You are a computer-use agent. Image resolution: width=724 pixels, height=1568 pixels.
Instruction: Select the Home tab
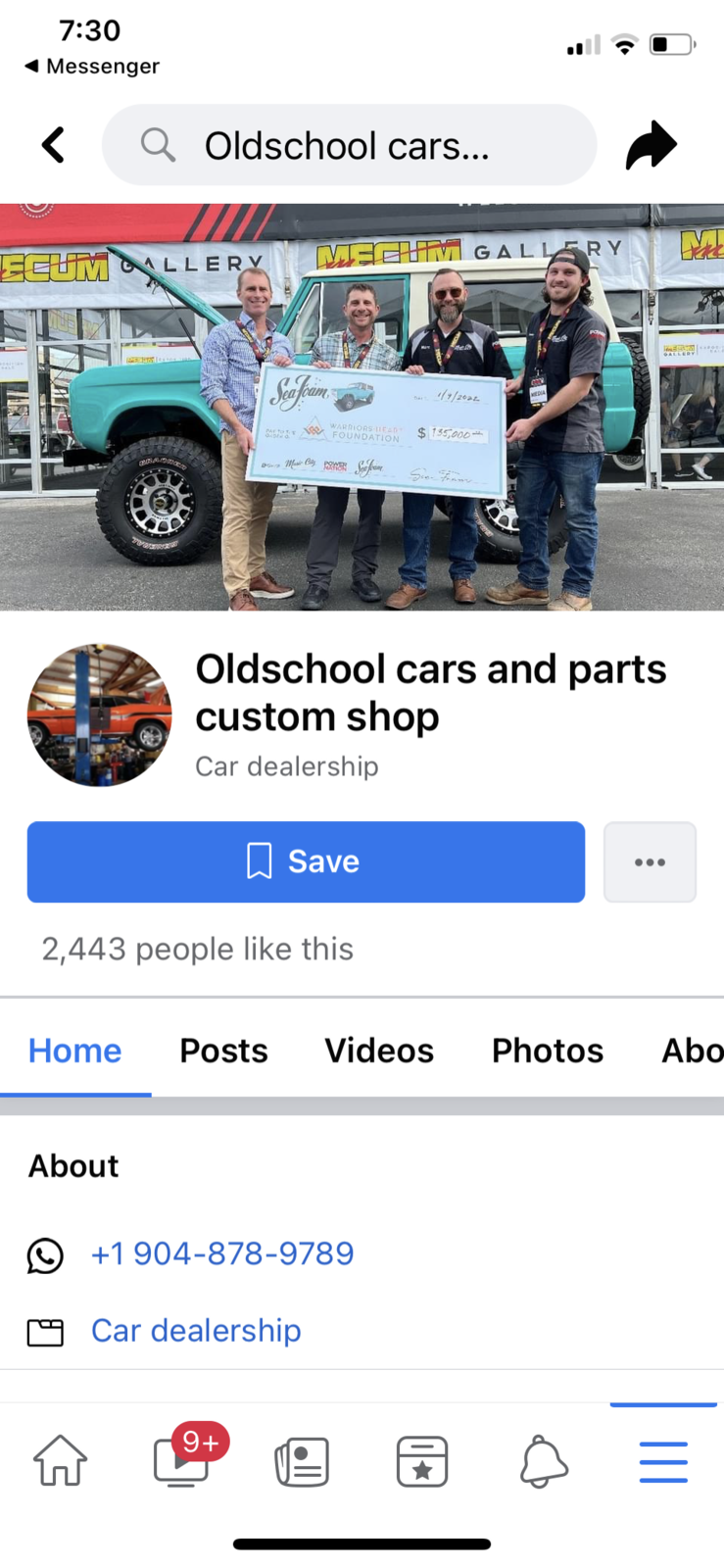click(x=75, y=1051)
